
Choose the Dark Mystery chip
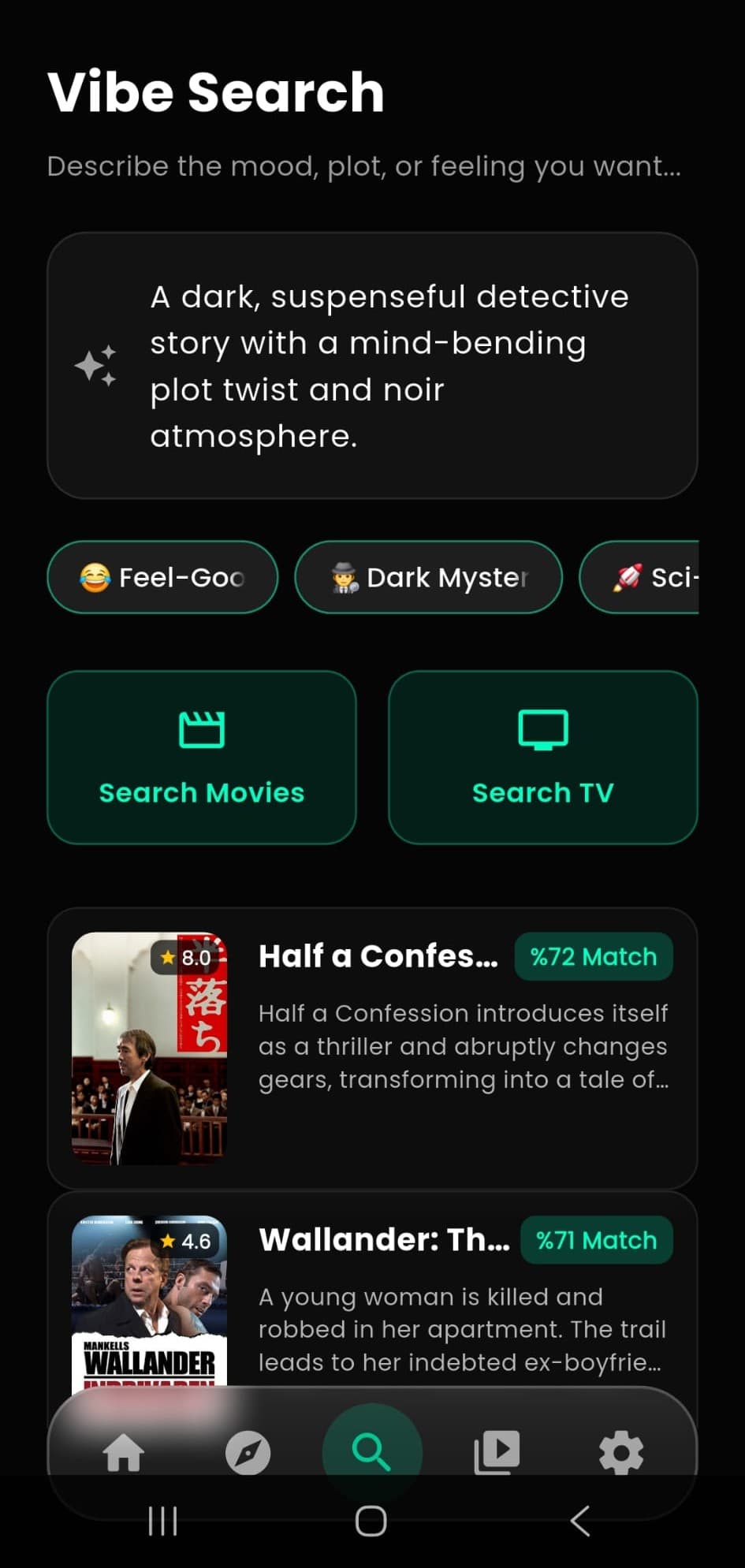(428, 577)
